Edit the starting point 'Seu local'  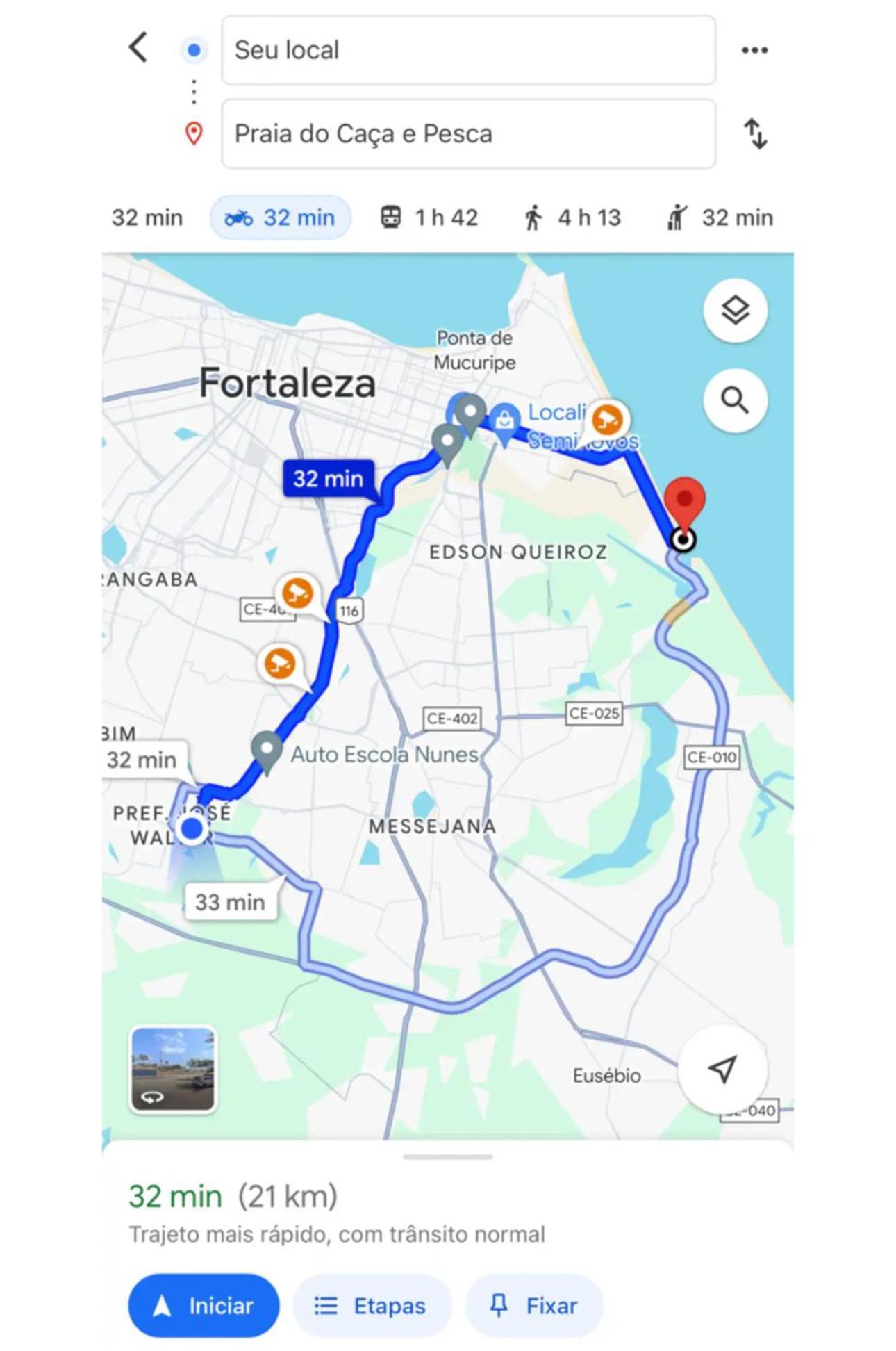tap(467, 50)
